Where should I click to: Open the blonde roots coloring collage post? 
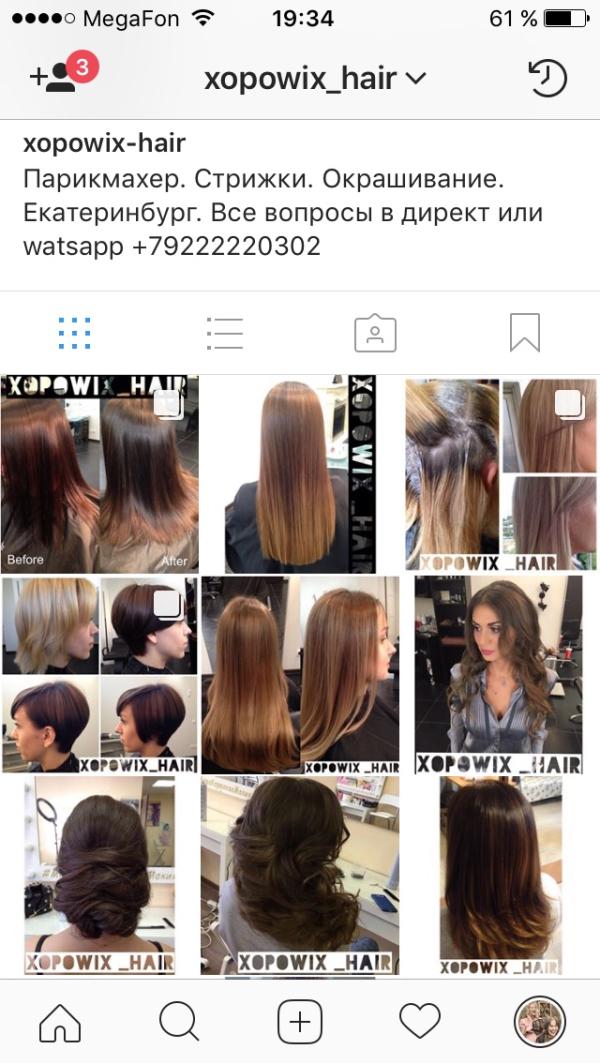click(500, 474)
